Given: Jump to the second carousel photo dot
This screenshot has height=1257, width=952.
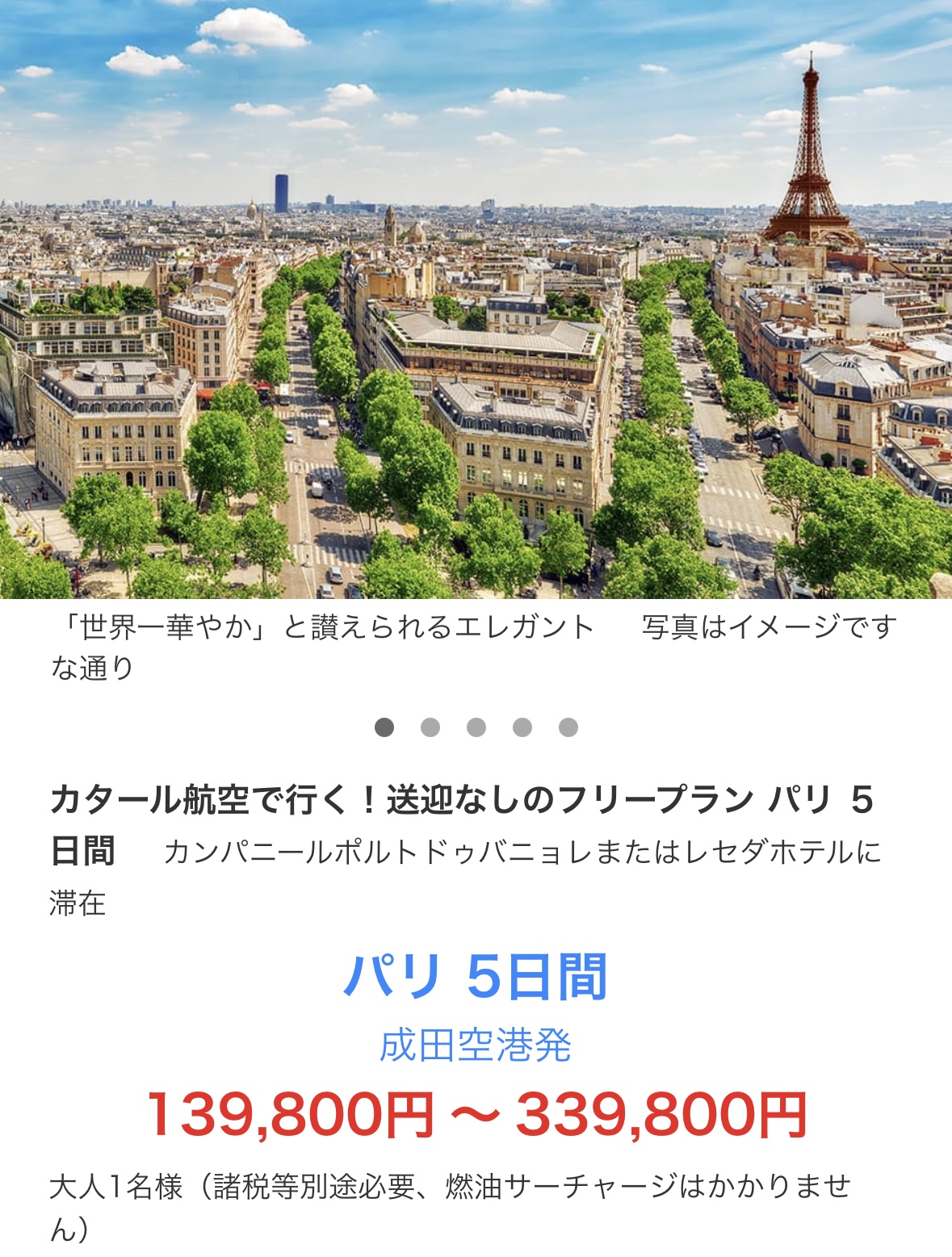Looking at the screenshot, I should pos(430,727).
